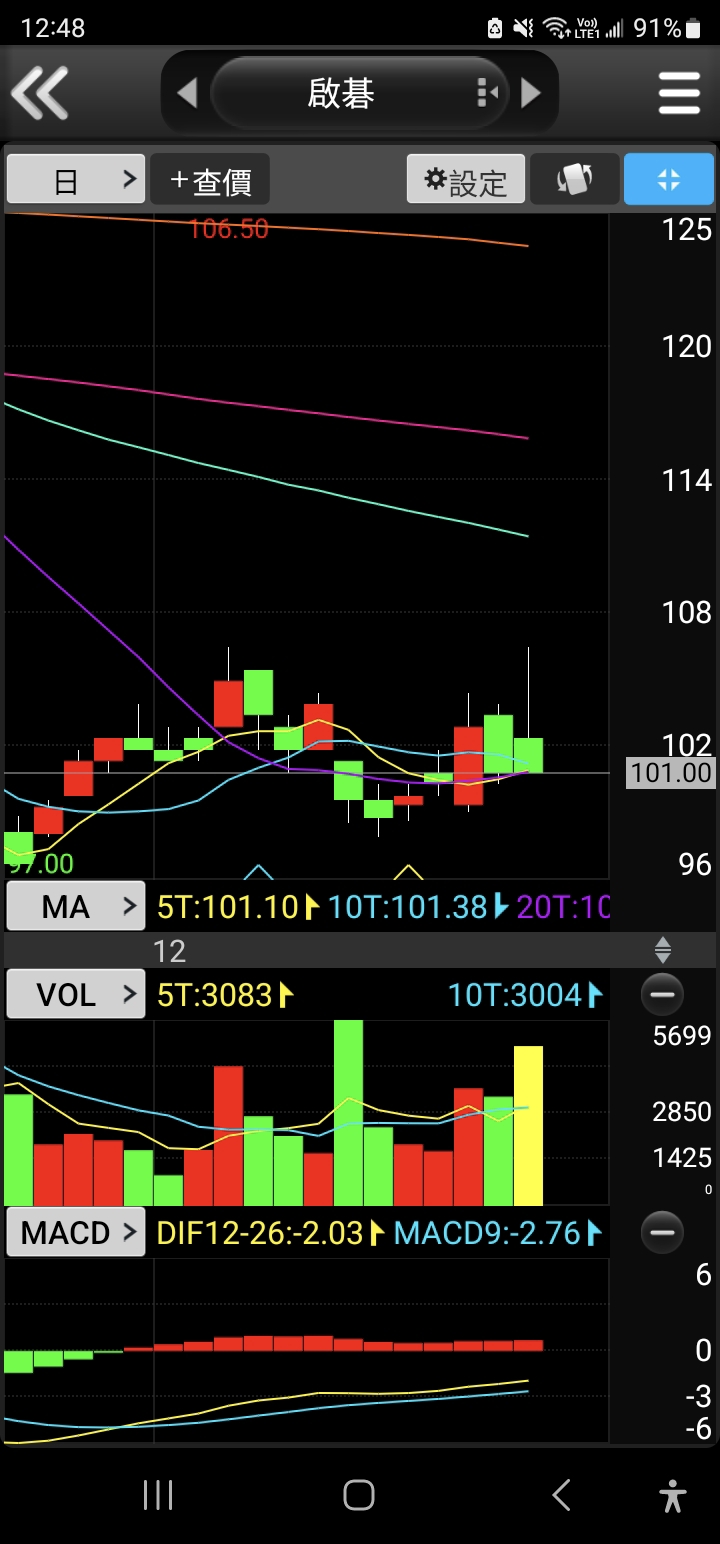Toggle the full-screen chart view

(x=669, y=180)
